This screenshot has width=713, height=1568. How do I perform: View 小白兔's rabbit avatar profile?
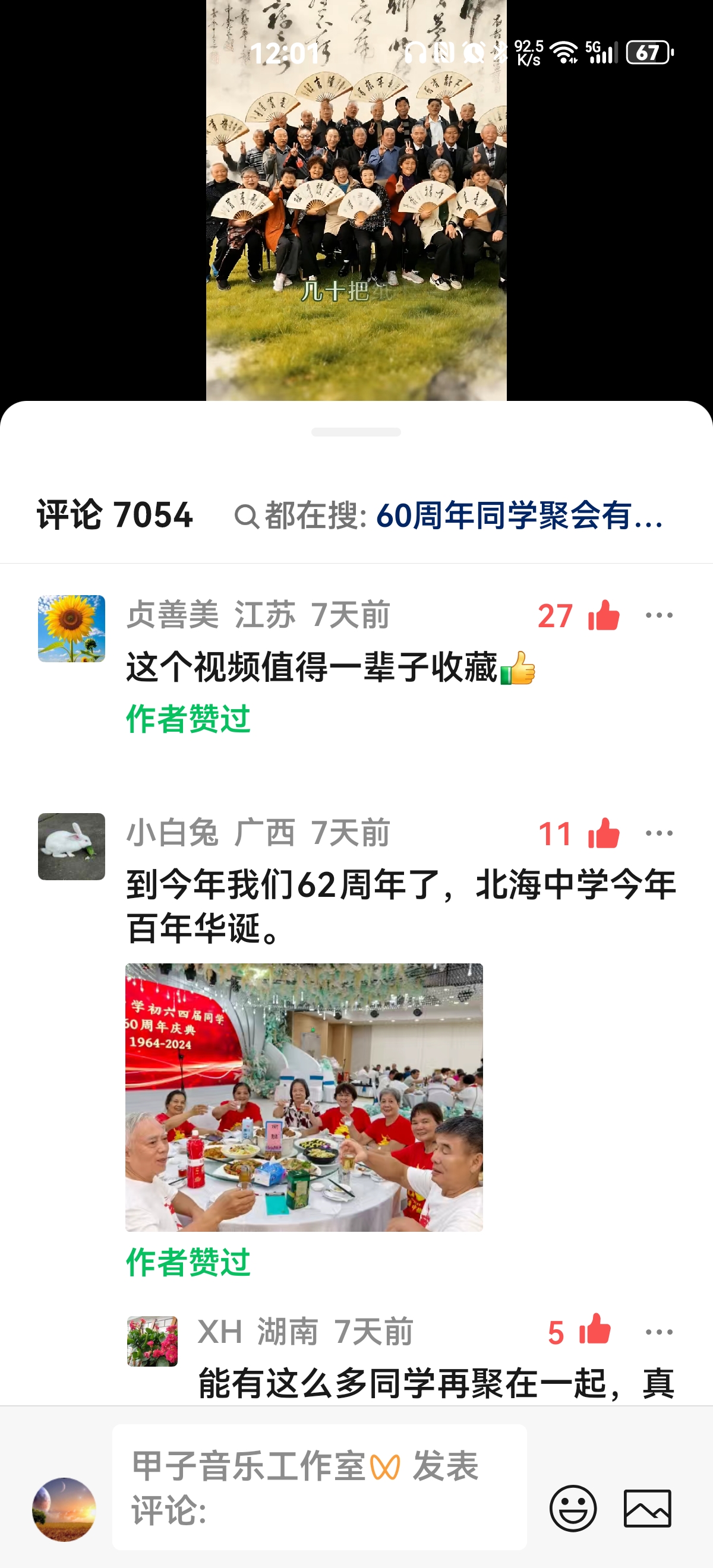click(71, 846)
